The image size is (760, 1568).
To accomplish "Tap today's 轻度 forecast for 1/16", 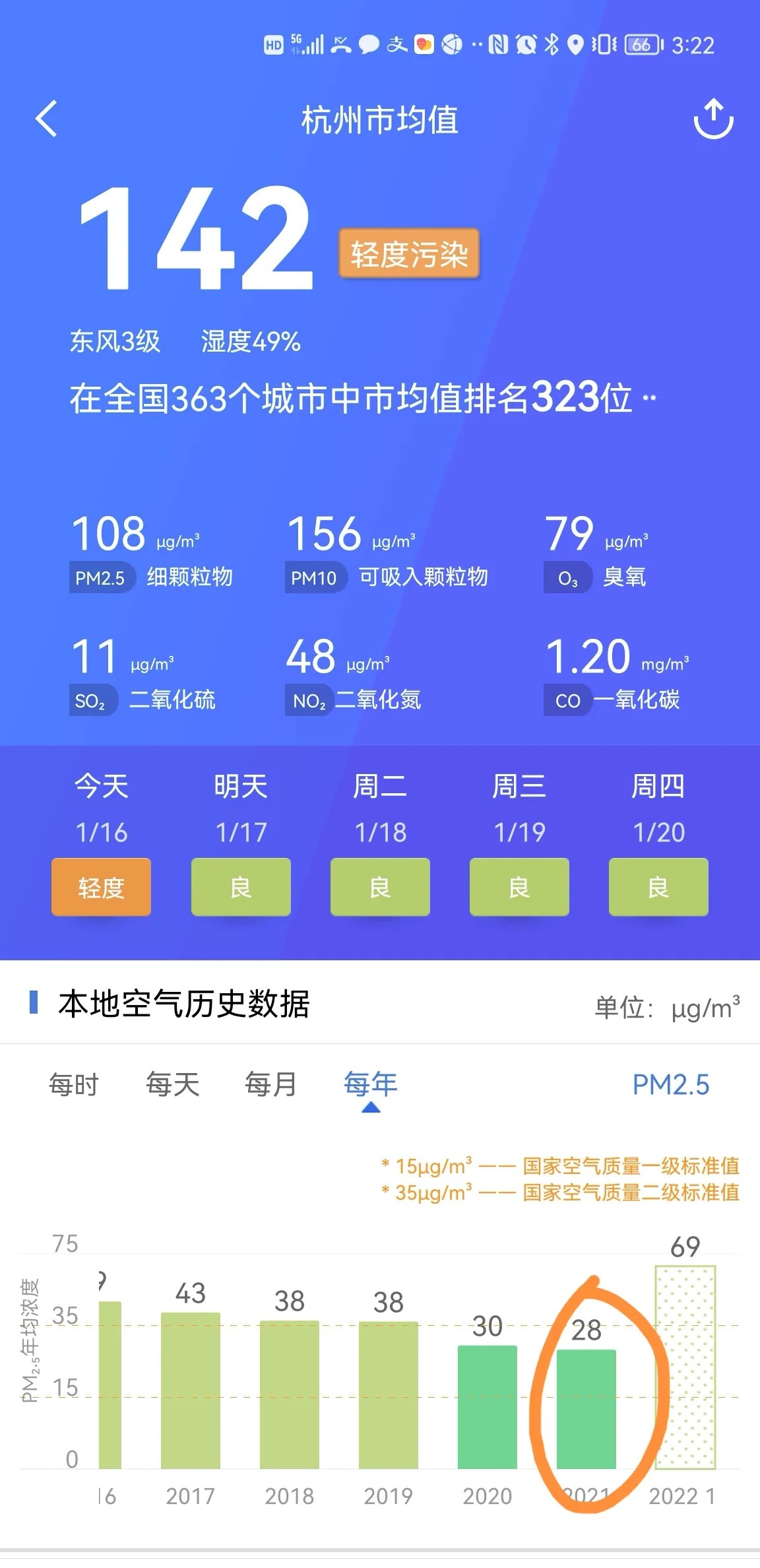I will [x=101, y=887].
